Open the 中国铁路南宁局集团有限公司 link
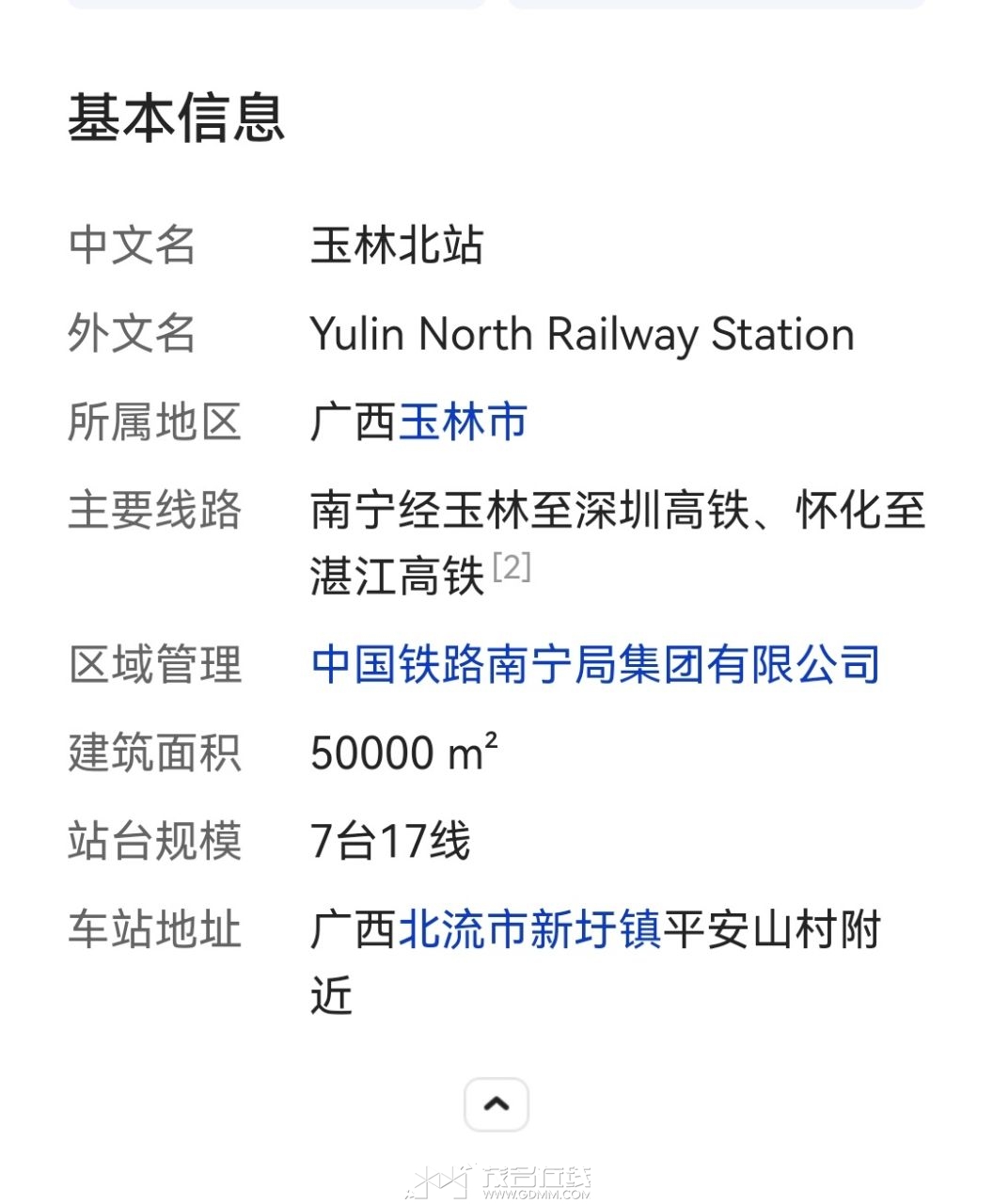 coord(595,665)
